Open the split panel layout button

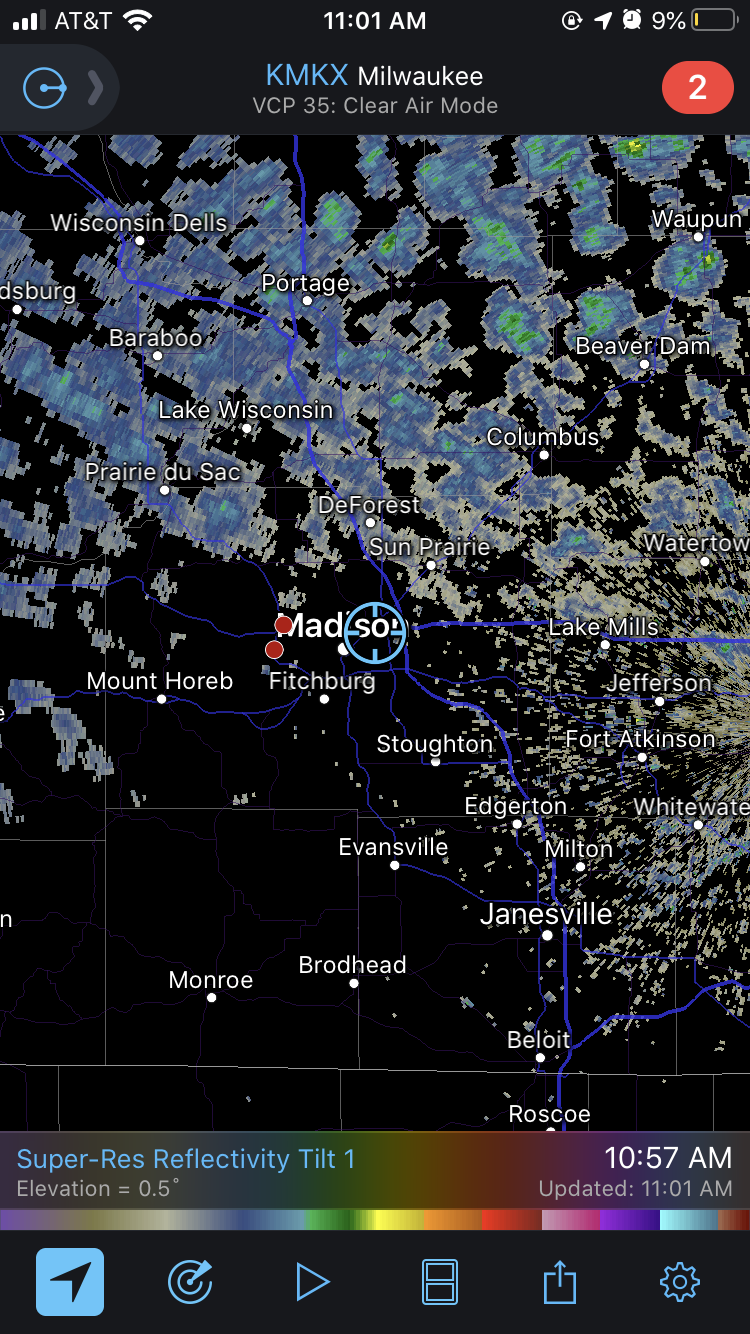point(440,1281)
